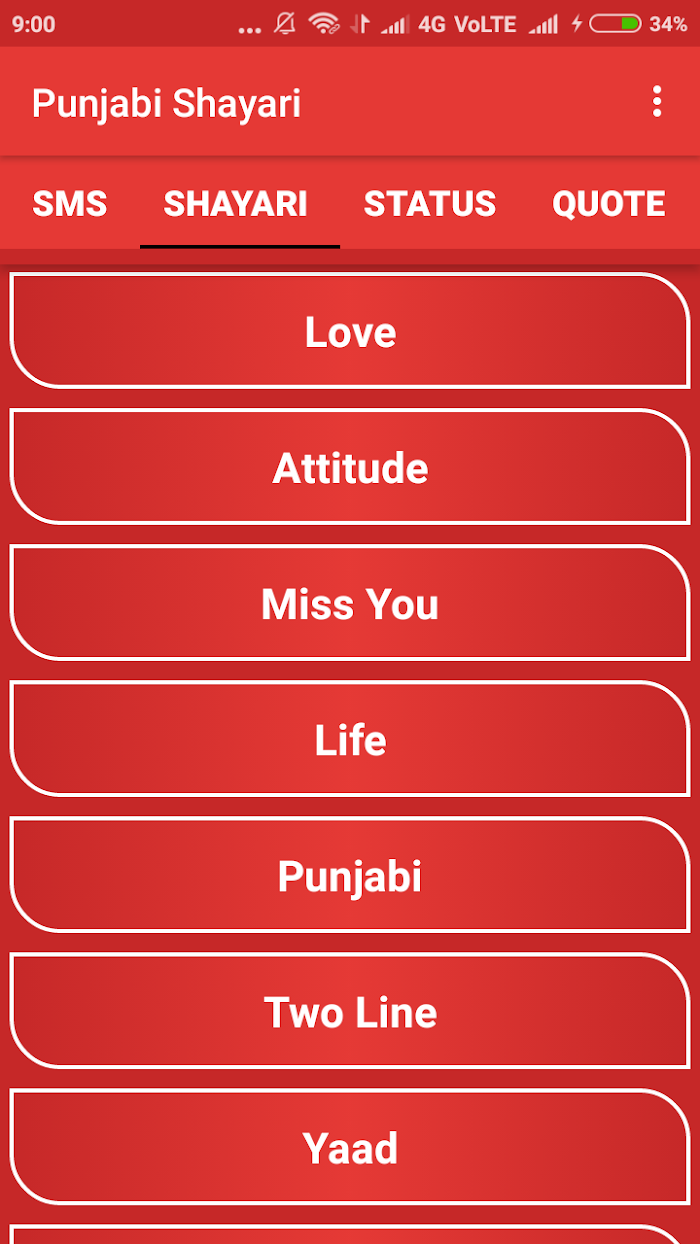Browse Life shayari
The width and height of the screenshot is (700, 1244).
(x=350, y=739)
